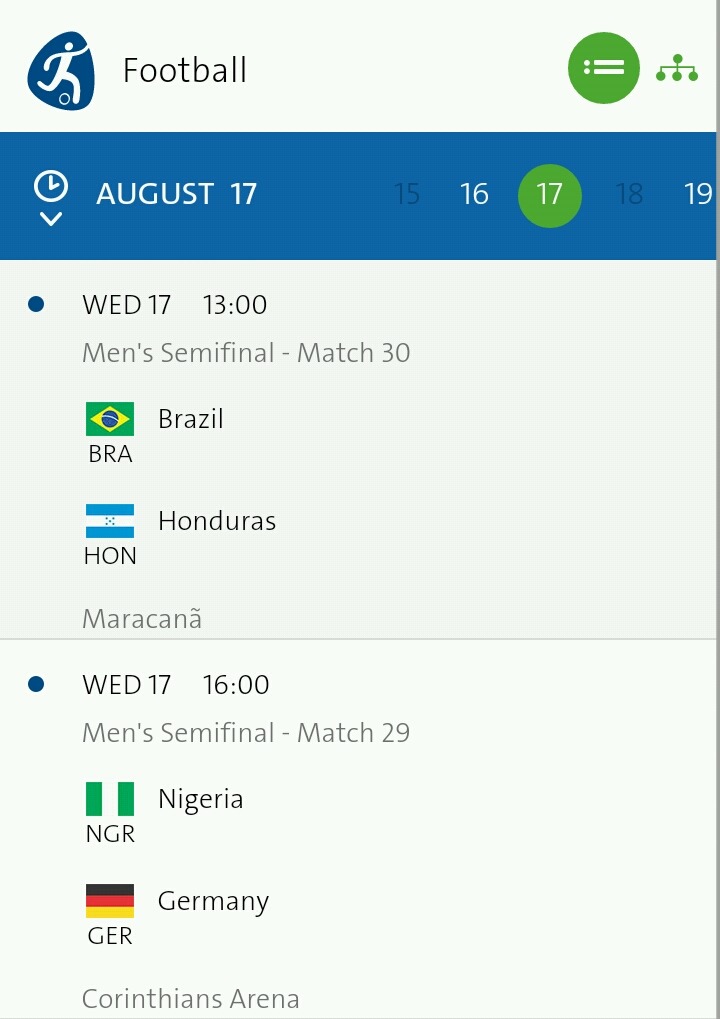Screen dimensions: 720x1019
Task: Open the Nigeria vs Germany semifinal match
Action: [360, 830]
